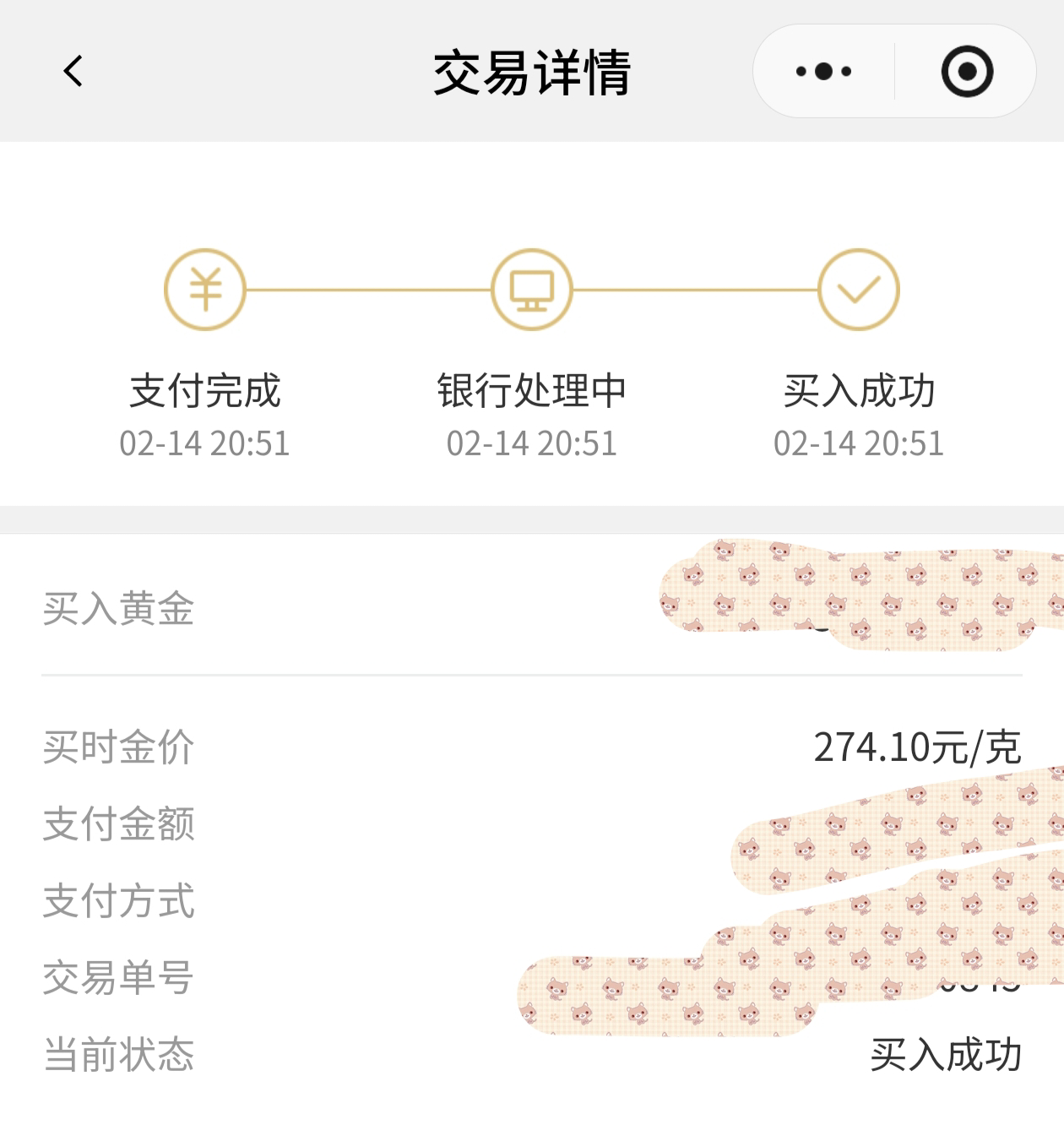Go back from transaction details
Viewport: 1064px width, 1125px height.
coord(73,71)
